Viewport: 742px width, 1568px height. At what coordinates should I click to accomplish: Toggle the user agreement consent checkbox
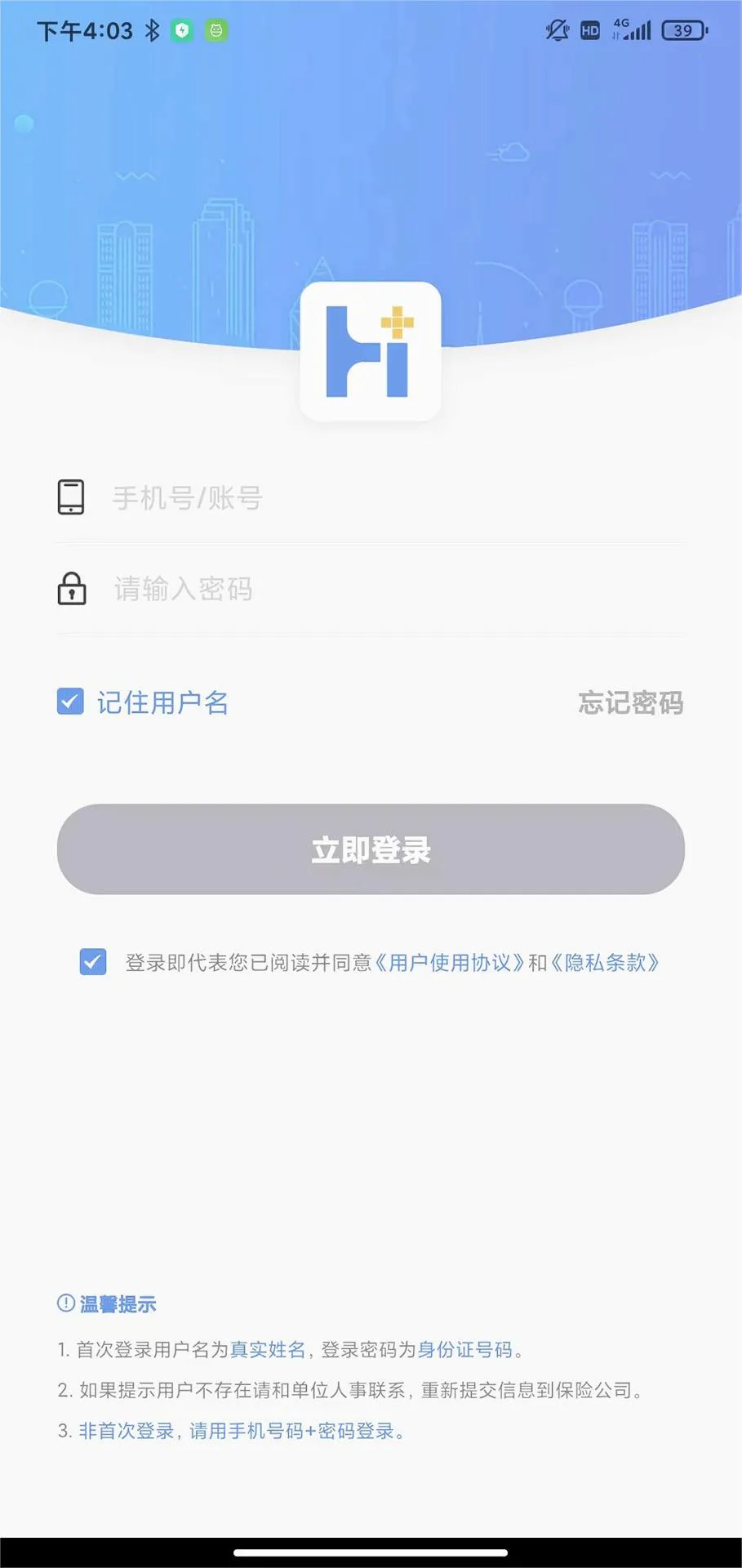93,962
